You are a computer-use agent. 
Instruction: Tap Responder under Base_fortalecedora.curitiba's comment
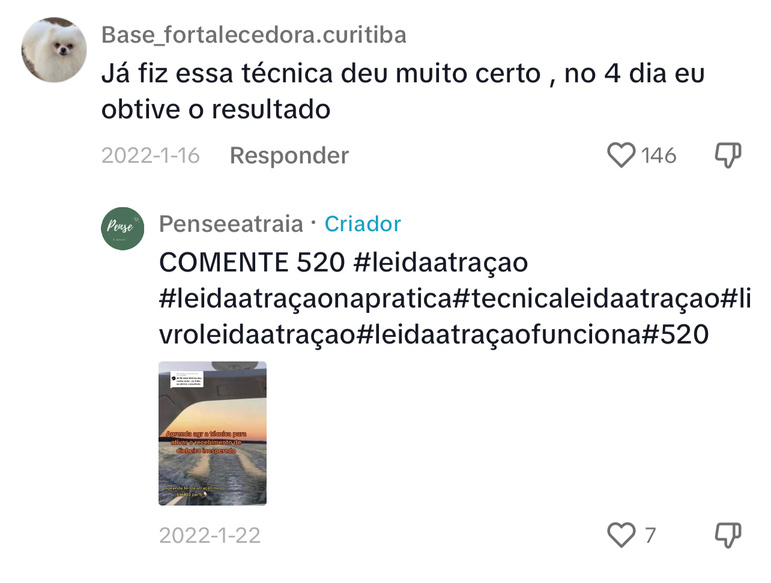[289, 156]
